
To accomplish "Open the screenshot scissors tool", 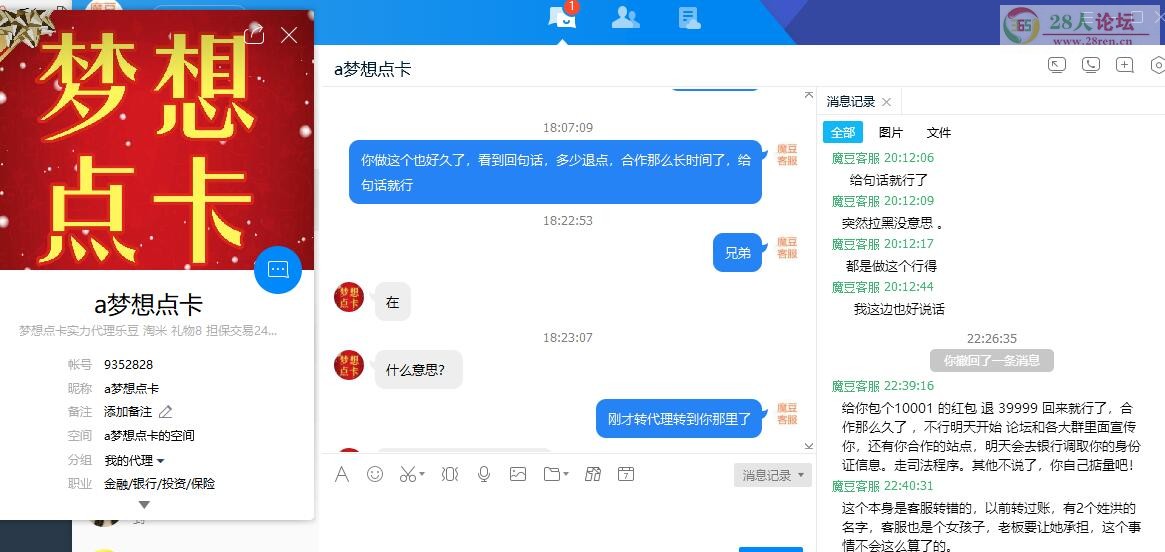I will [x=407, y=474].
